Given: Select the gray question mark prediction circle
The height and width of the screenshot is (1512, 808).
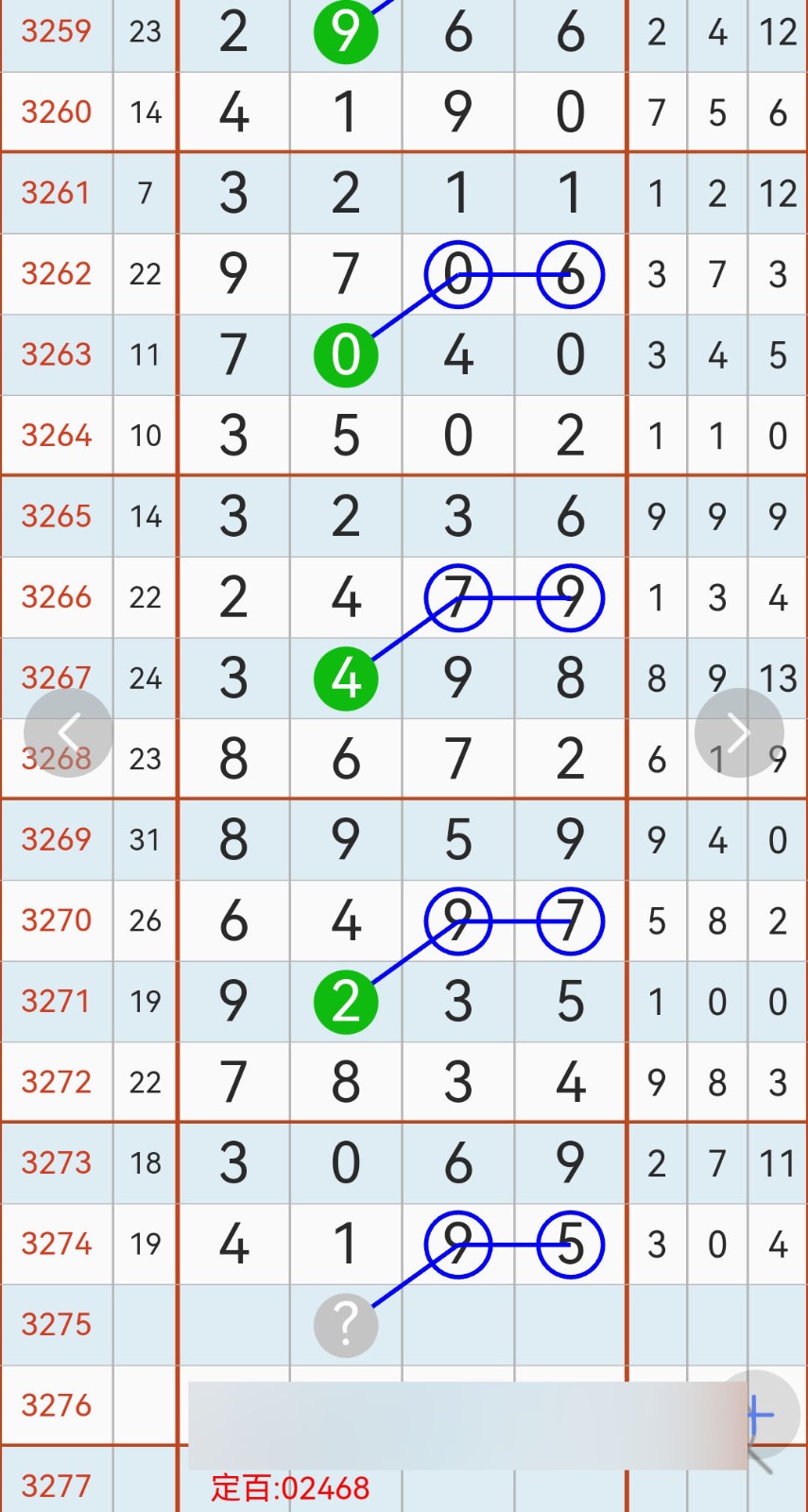Looking at the screenshot, I should (346, 1325).
